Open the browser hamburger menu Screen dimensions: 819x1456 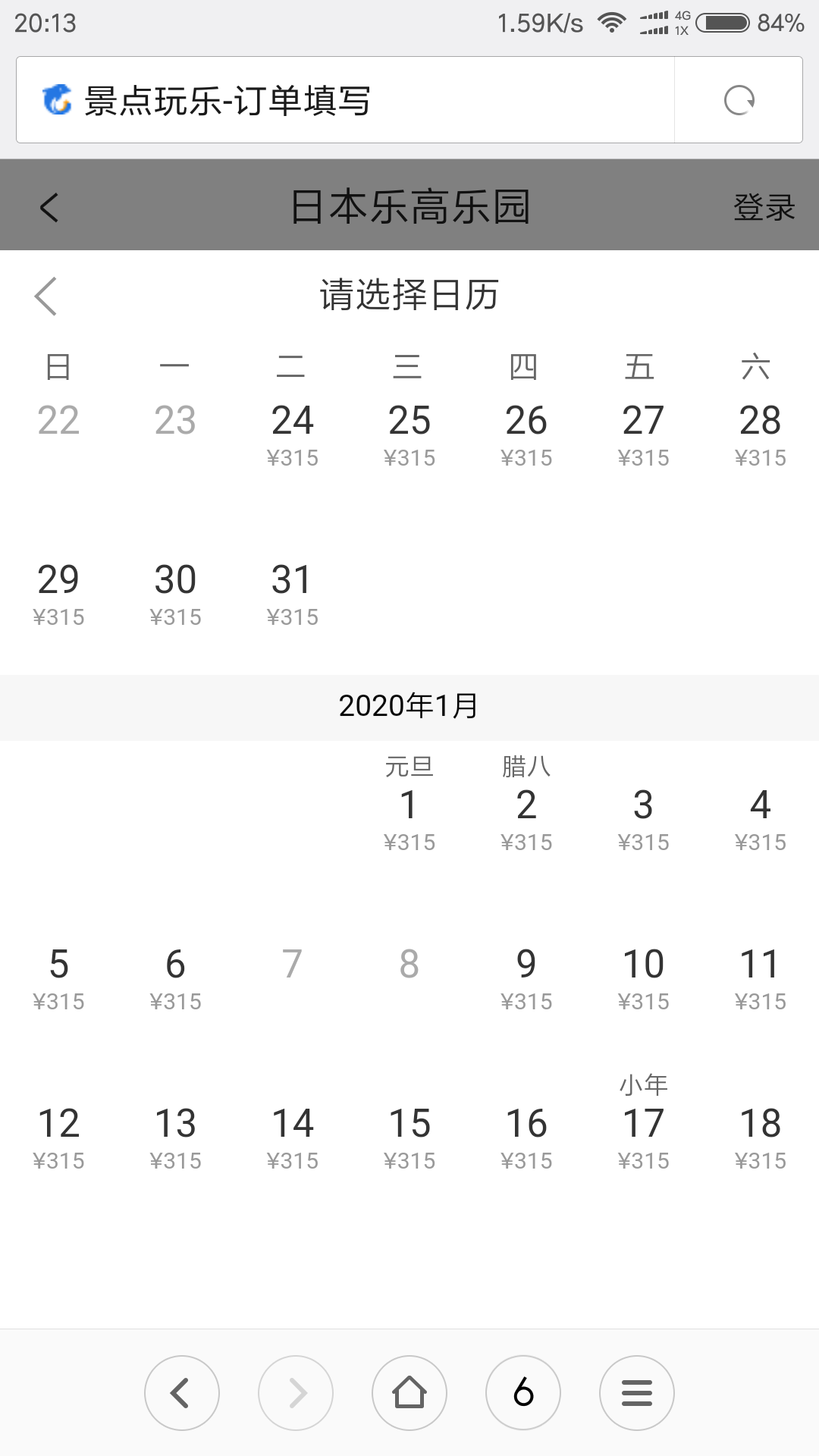[637, 1393]
